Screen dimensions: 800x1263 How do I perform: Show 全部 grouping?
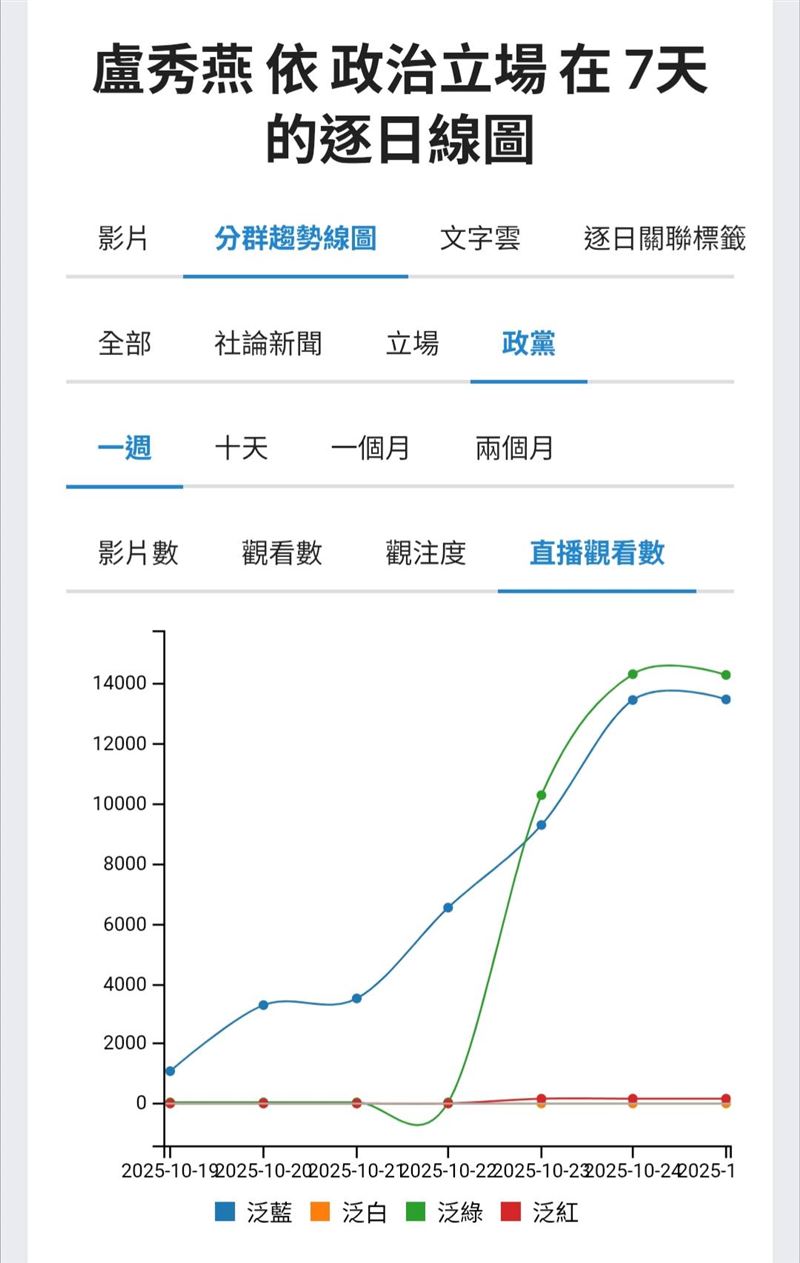(x=124, y=344)
